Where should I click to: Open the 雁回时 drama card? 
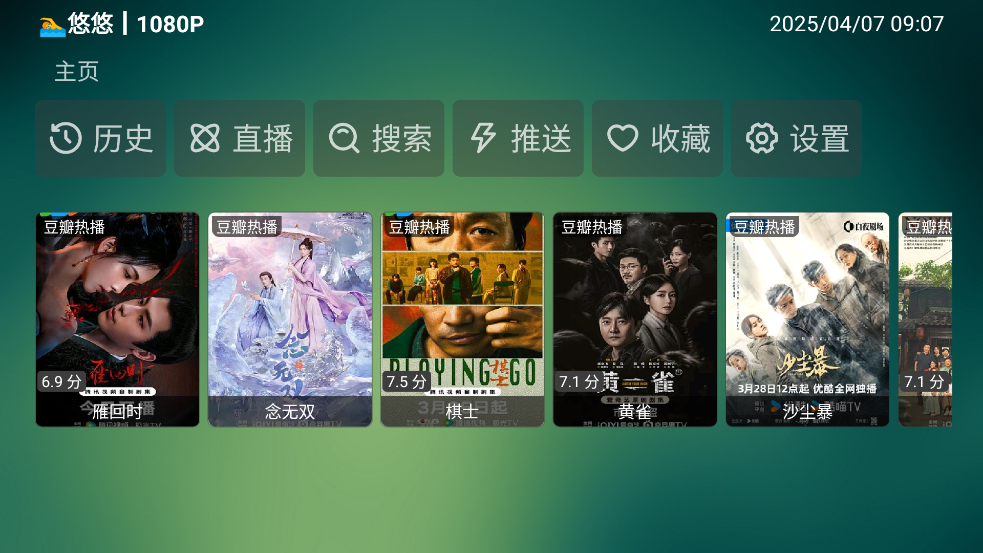coord(118,319)
